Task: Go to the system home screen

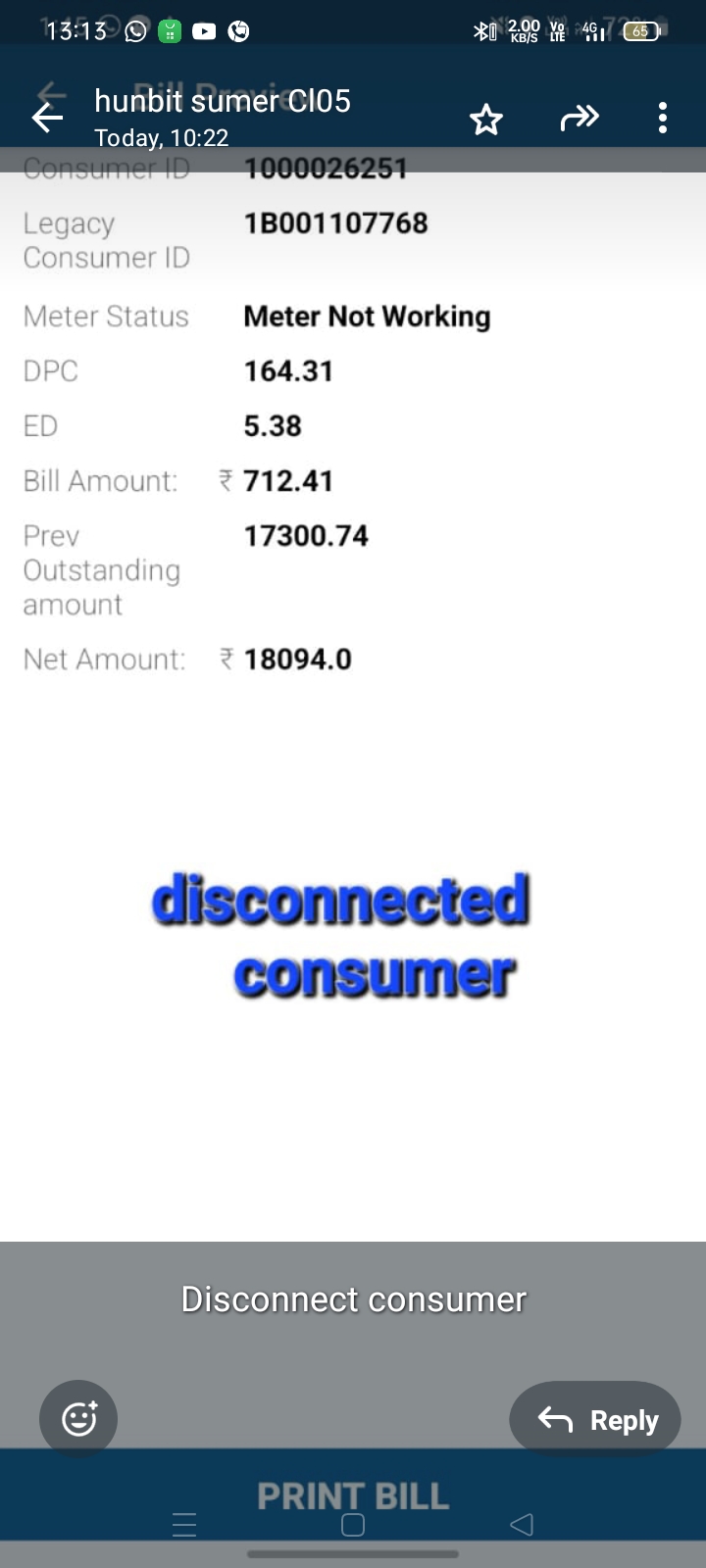Action: (x=353, y=1525)
